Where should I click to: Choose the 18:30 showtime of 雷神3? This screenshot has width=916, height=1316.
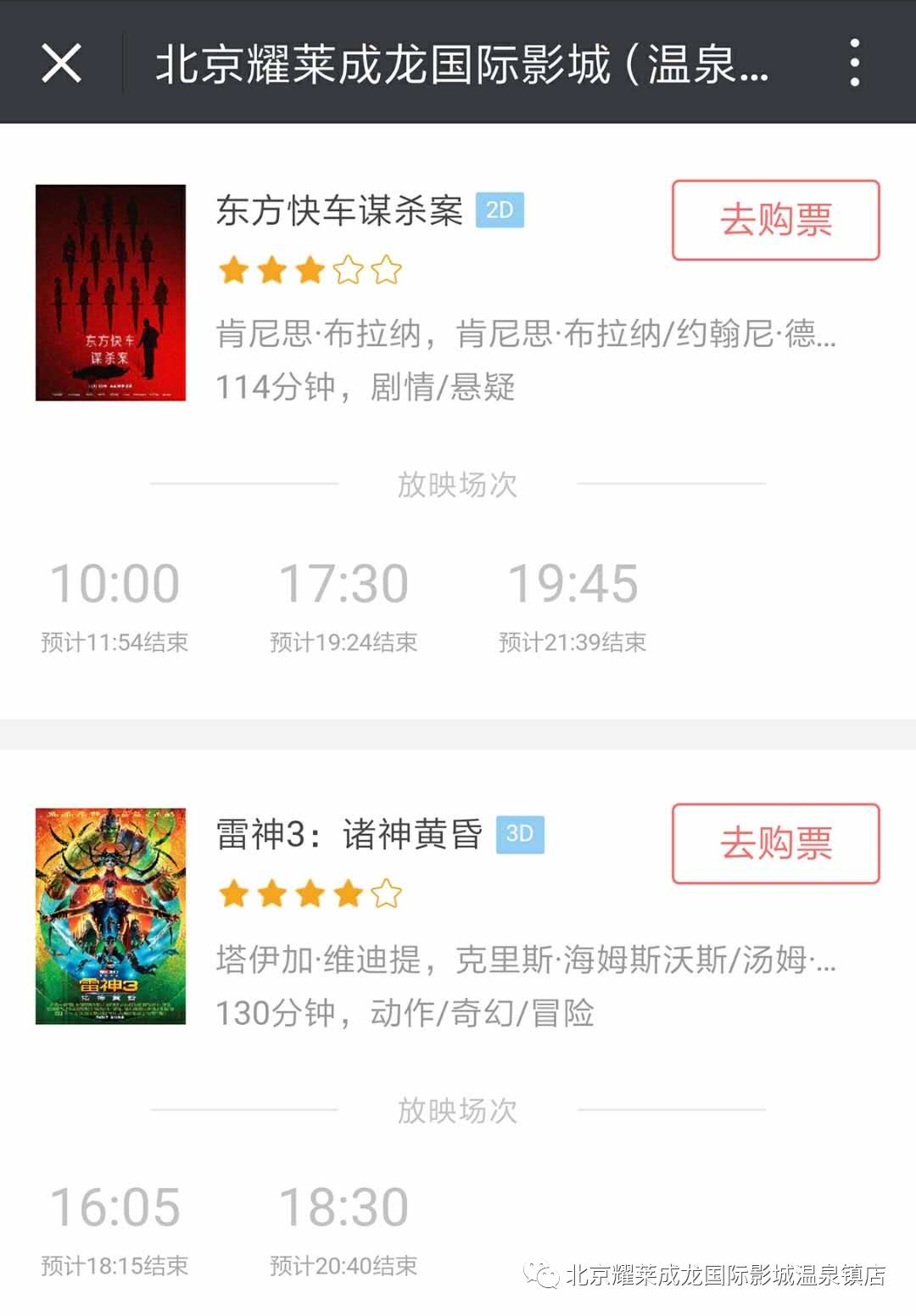[343, 1228]
